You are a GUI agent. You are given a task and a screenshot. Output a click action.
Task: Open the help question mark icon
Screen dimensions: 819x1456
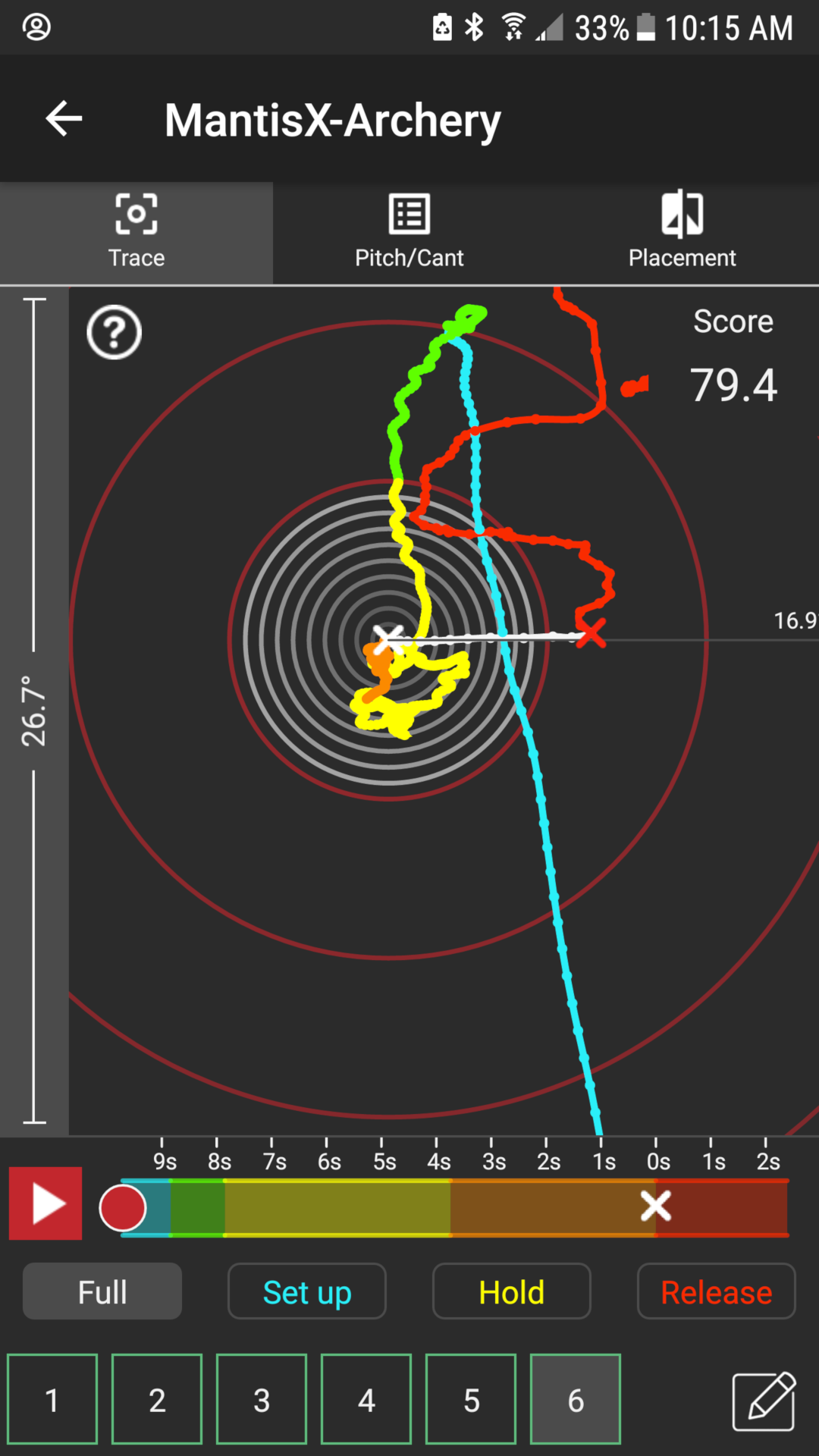pos(115,332)
